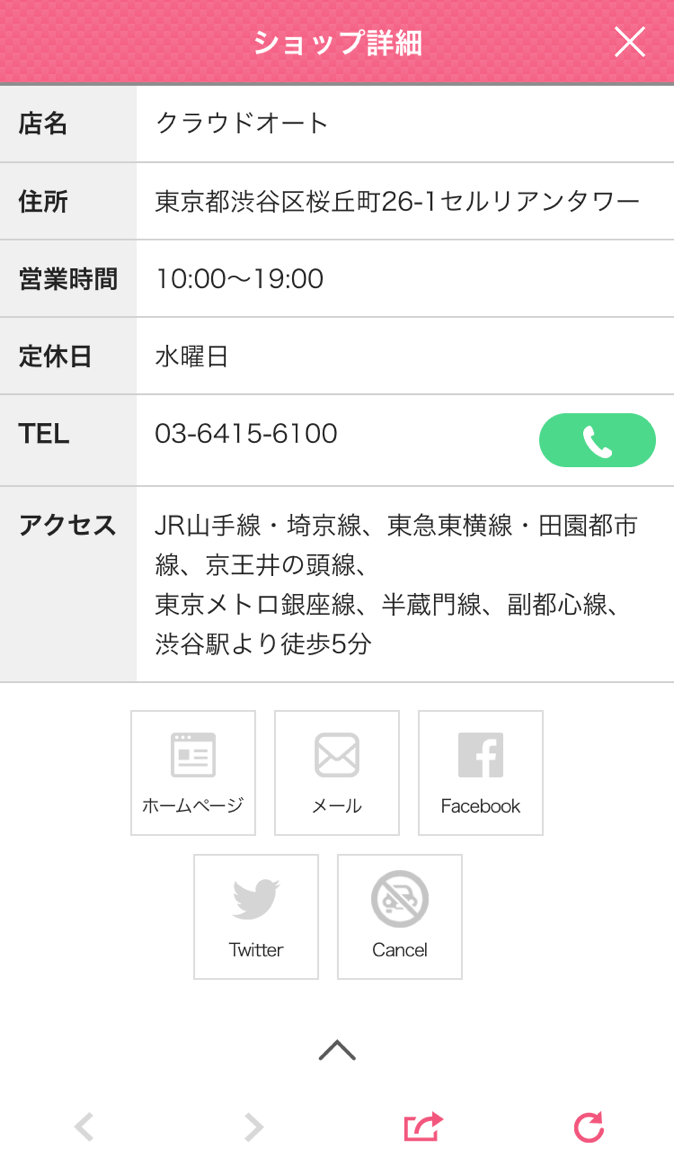Screen dimensions: 674x1167
Task: Call the shop with the green phone button
Action: click(x=597, y=440)
